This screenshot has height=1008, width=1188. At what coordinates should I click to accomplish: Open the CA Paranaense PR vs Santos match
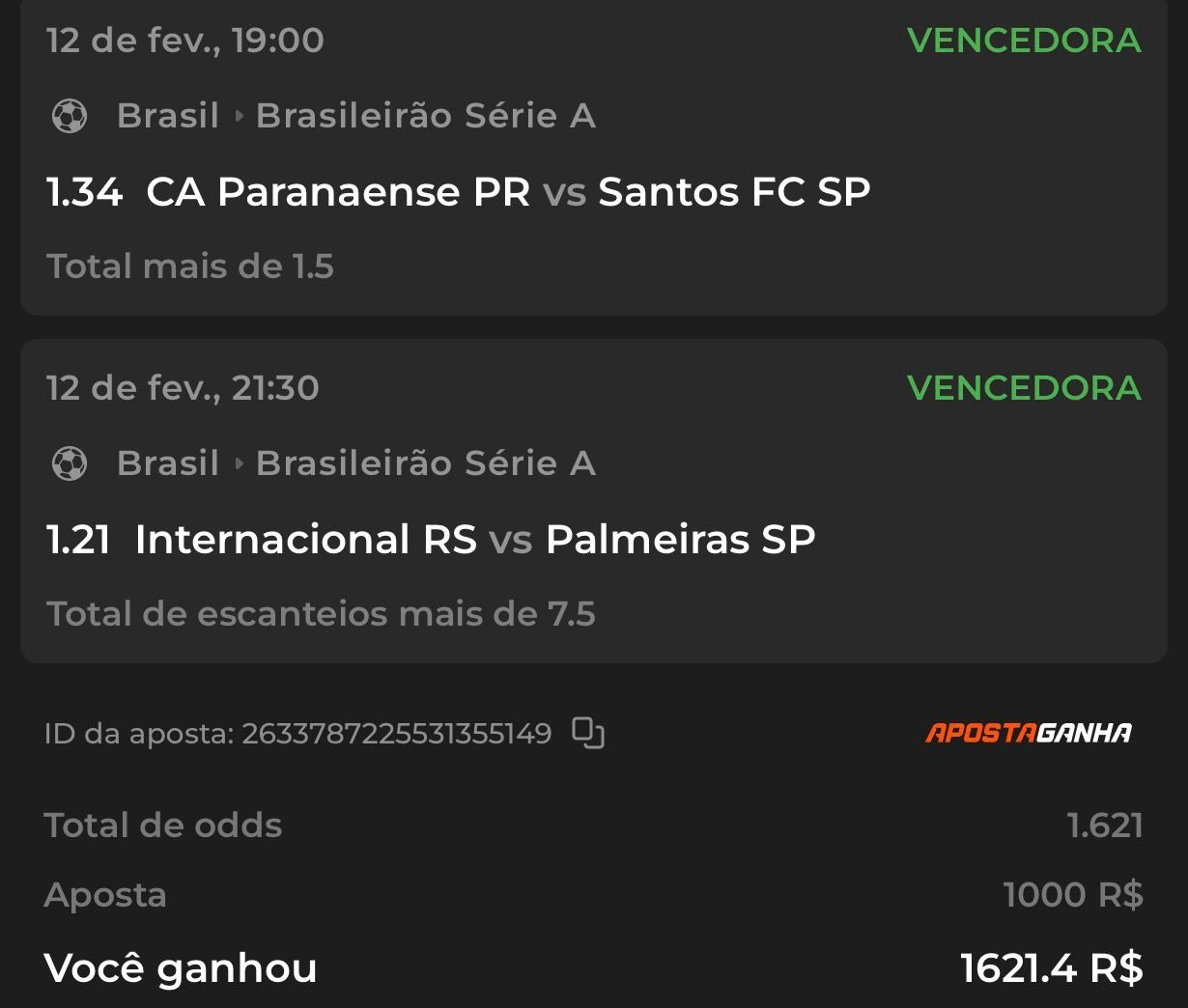[x=507, y=191]
